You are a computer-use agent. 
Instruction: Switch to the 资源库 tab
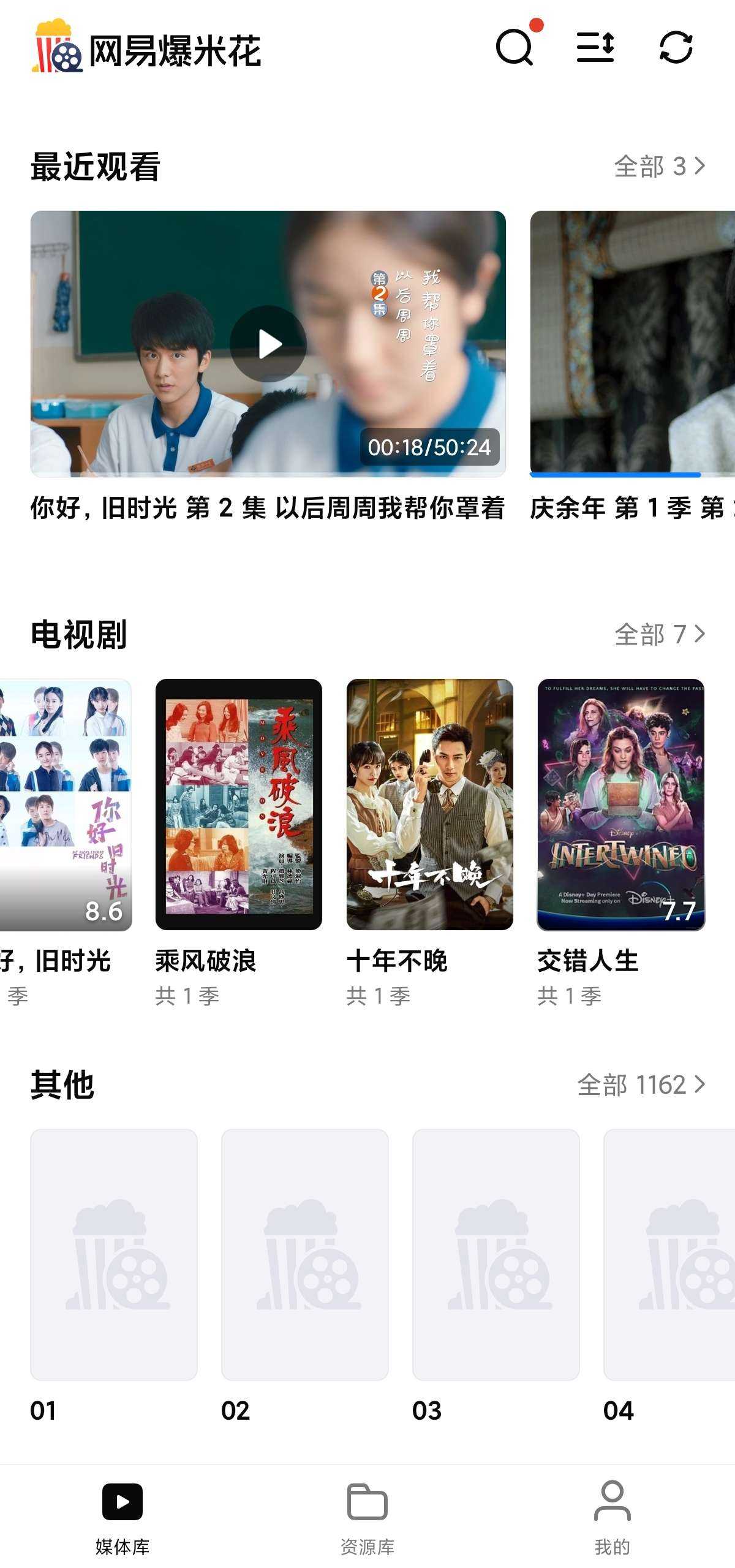pyautogui.click(x=367, y=1517)
